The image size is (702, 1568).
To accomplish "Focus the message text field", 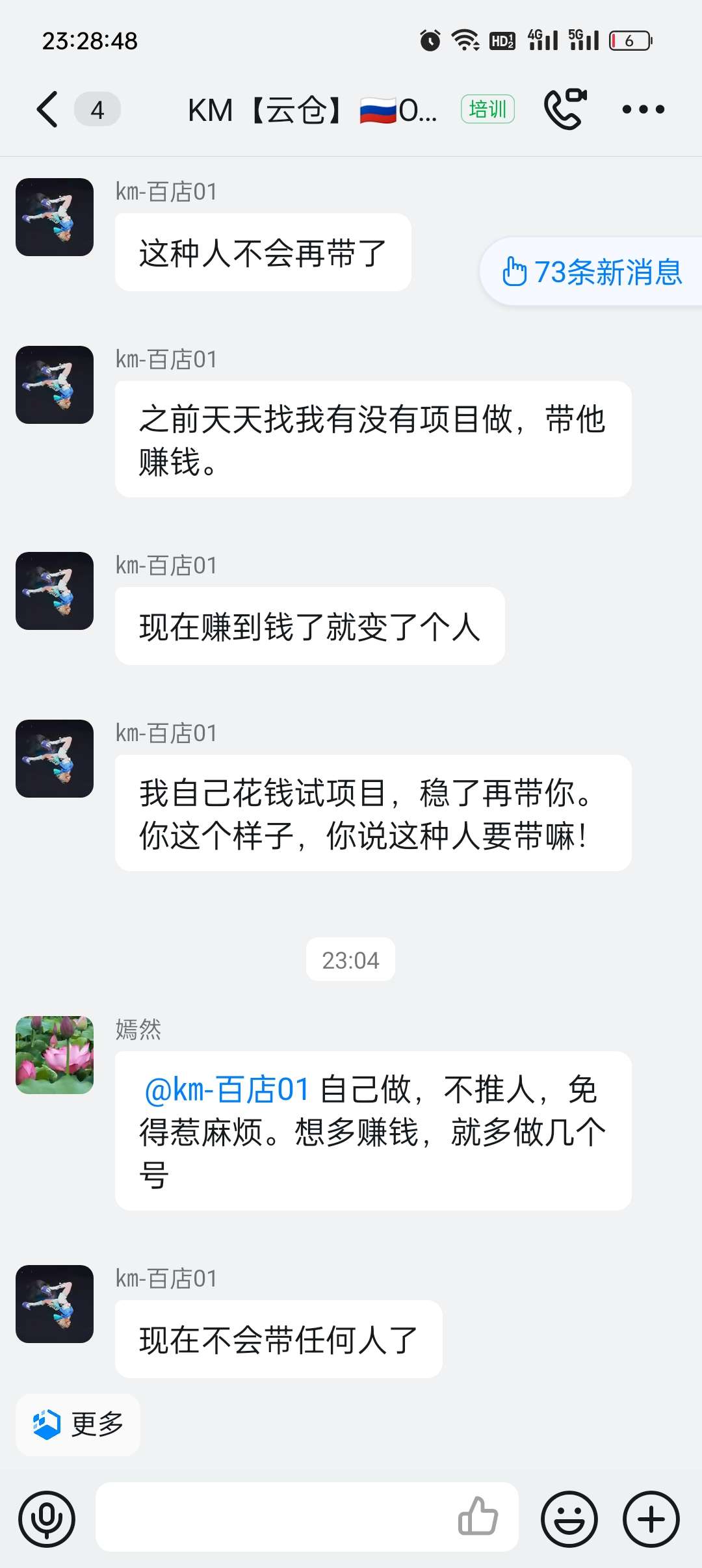I will [x=273, y=1517].
